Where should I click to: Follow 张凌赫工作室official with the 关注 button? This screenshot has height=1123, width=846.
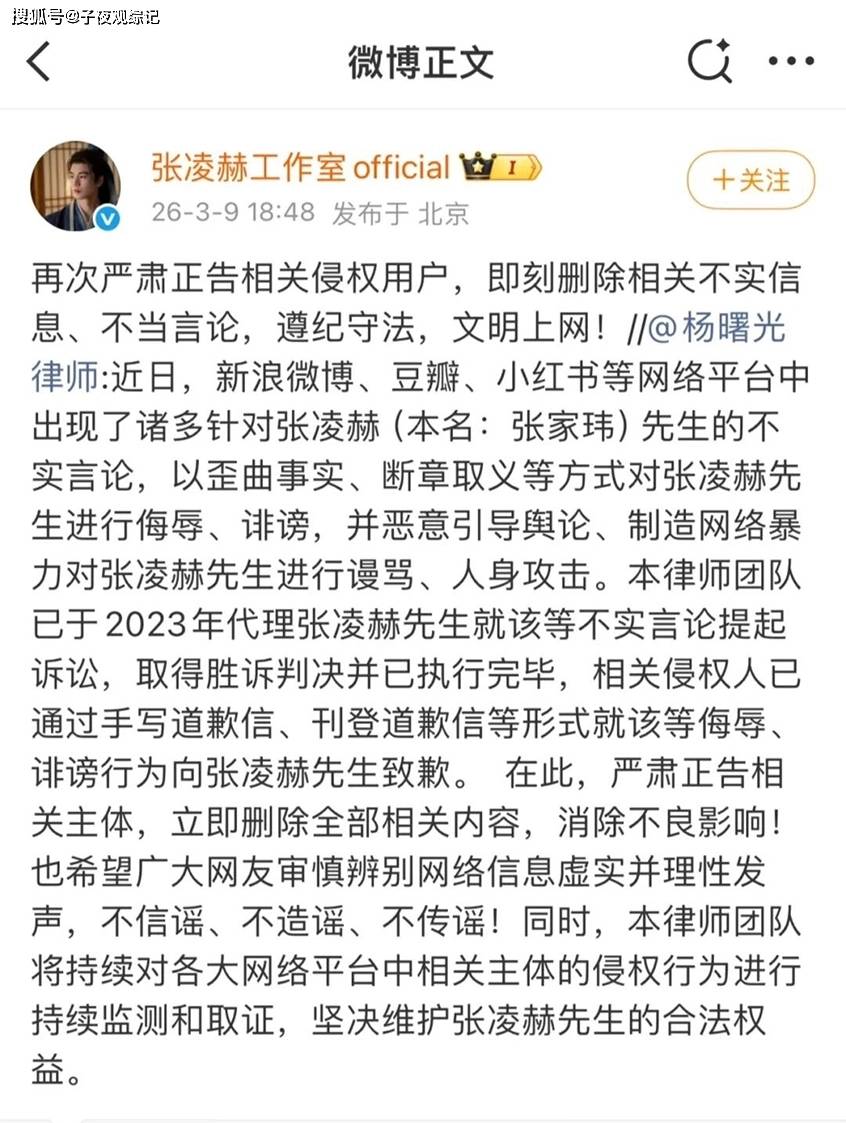point(751,180)
